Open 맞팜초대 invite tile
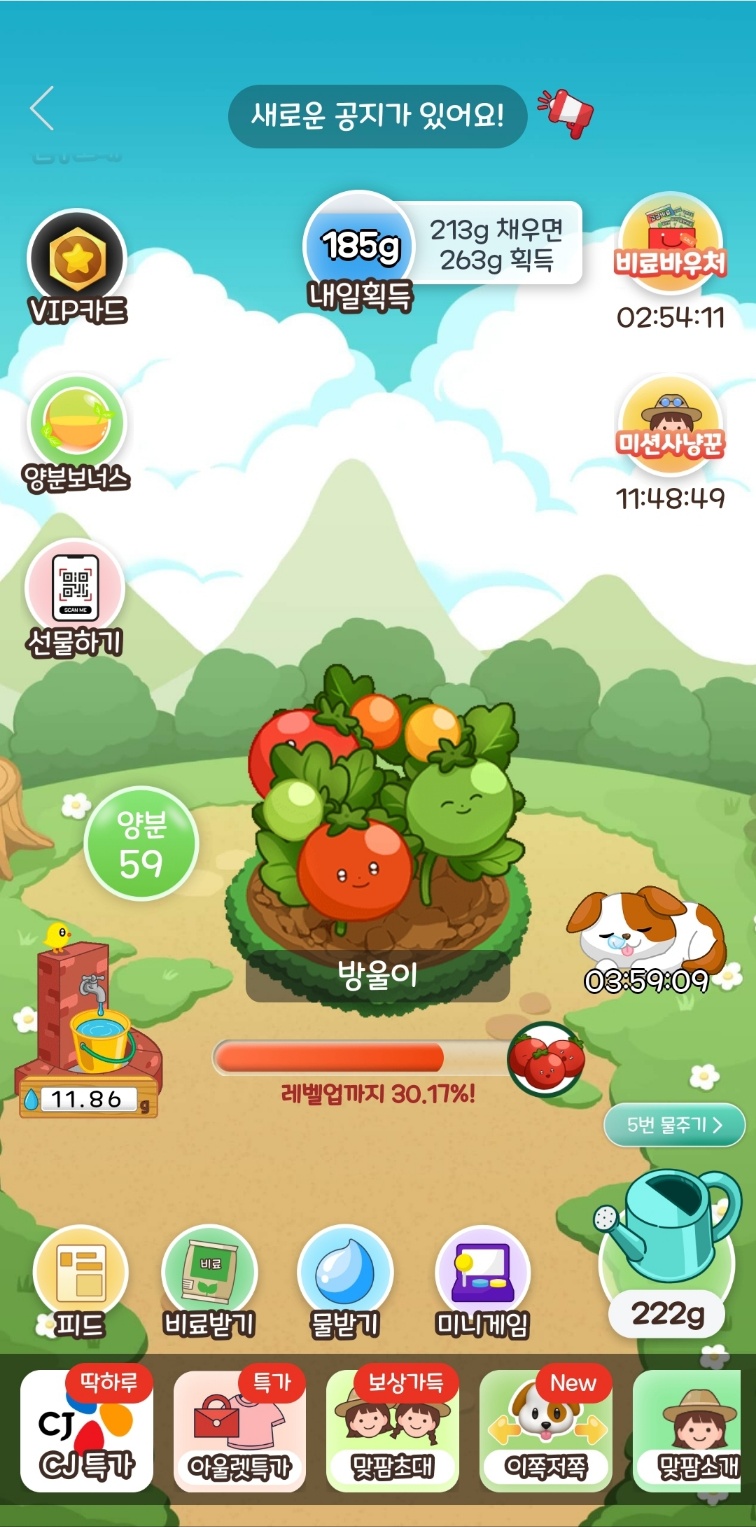Viewport: 756px width, 1527px height. tap(392, 1431)
